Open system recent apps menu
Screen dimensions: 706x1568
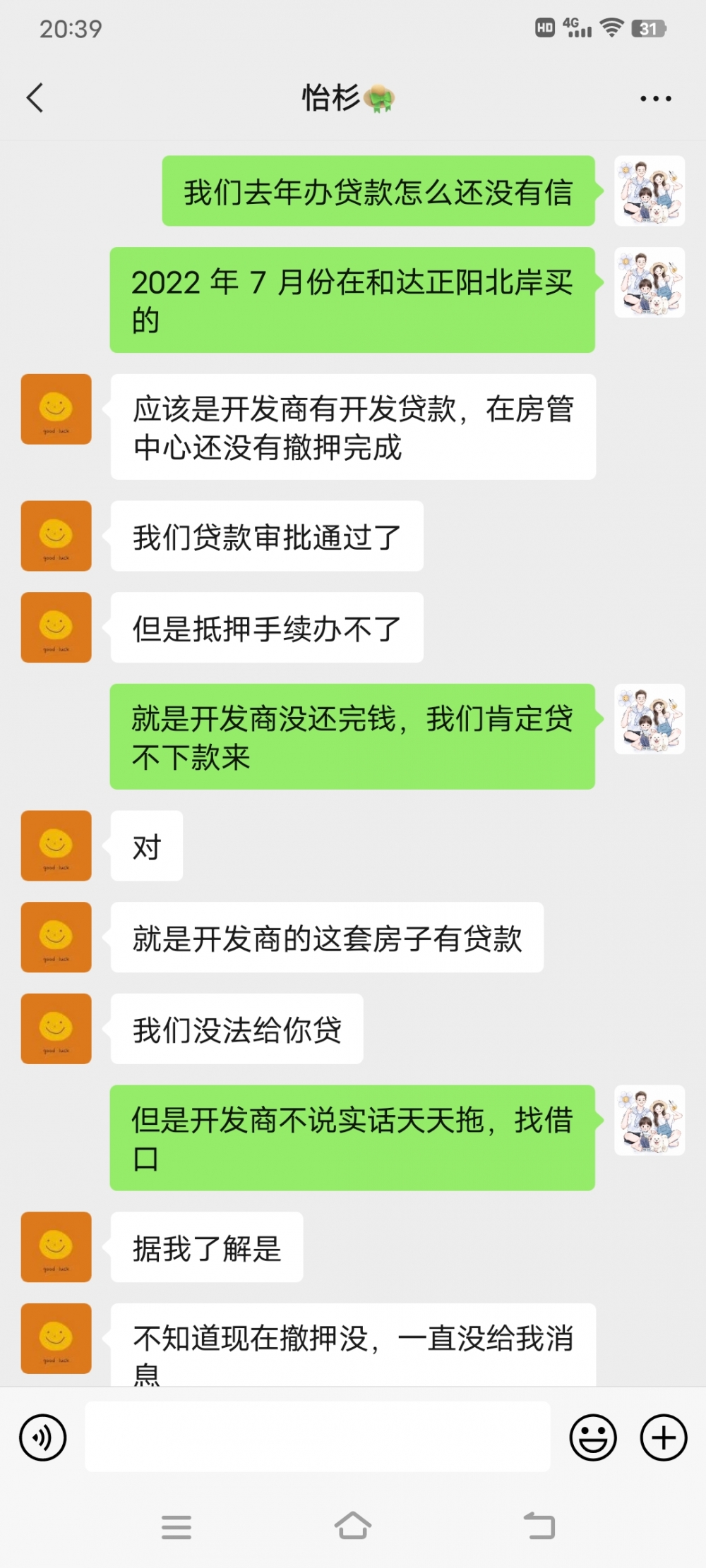point(176,1527)
